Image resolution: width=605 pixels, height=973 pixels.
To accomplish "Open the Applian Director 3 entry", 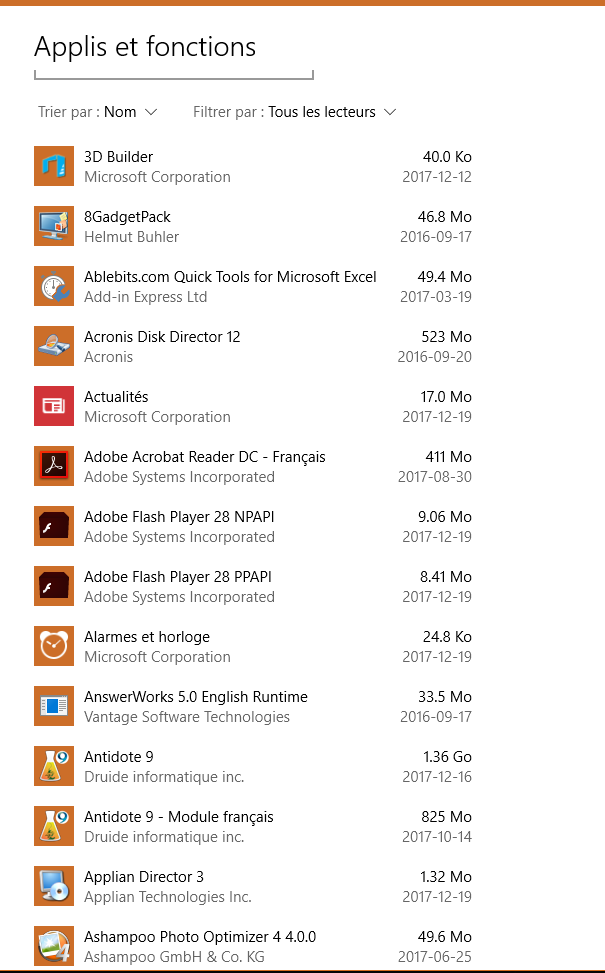I will [x=252, y=887].
